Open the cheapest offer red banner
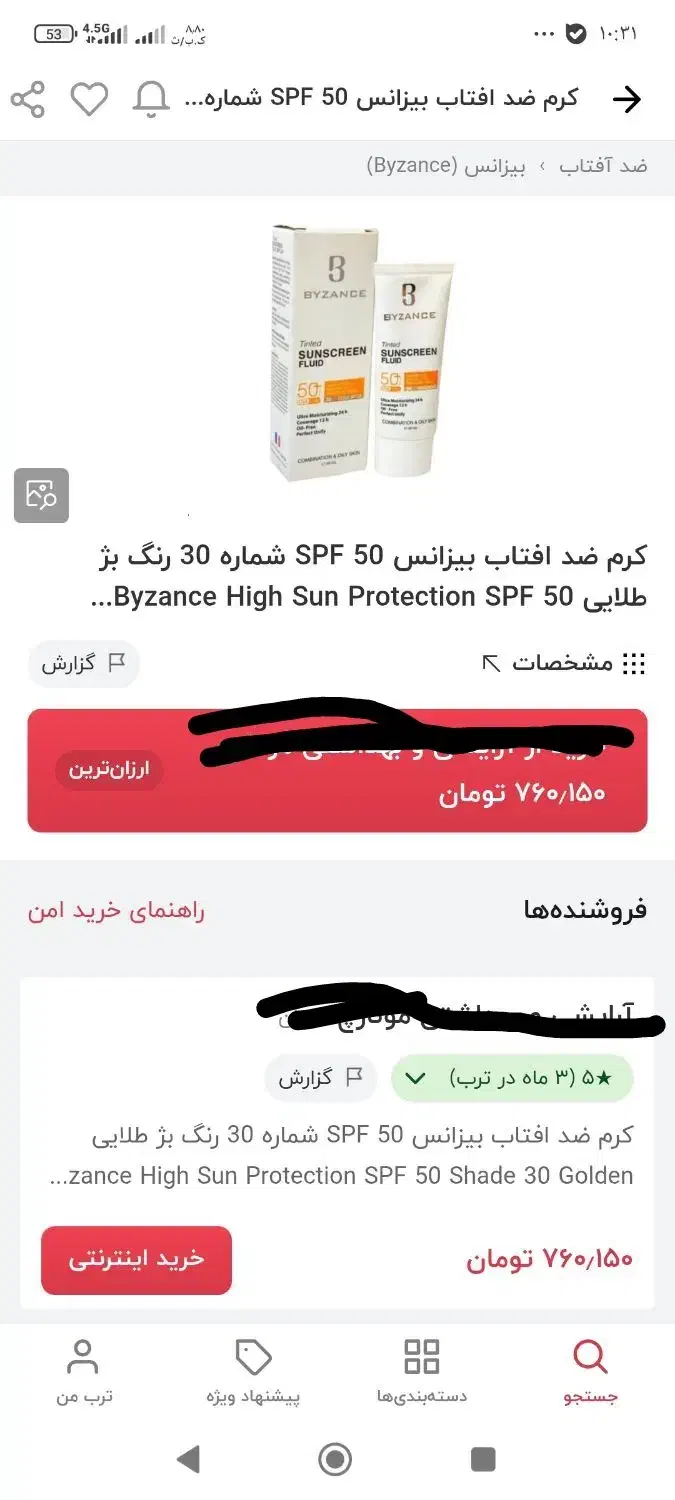Viewport: 675px width, 1500px height. [337, 771]
